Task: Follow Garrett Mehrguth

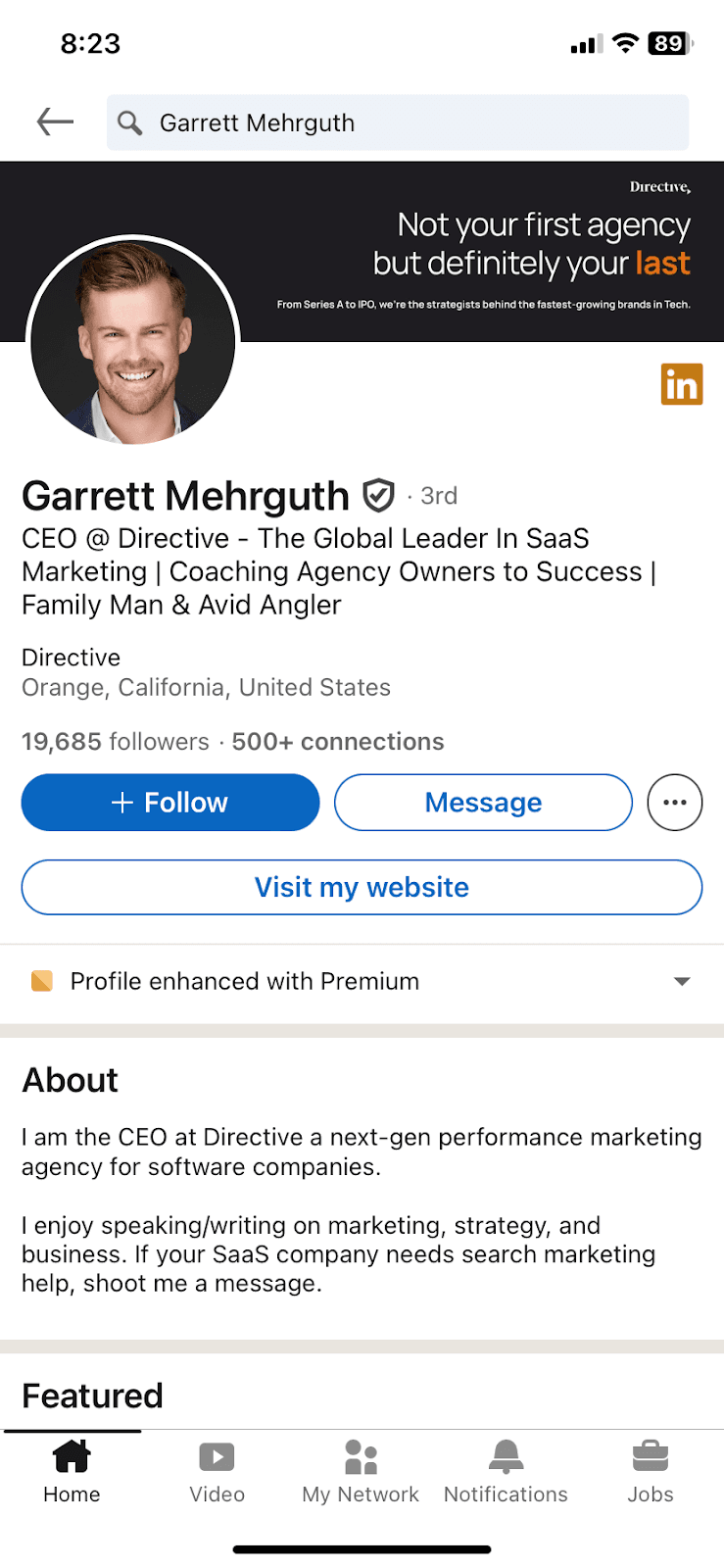Action: coord(169,802)
